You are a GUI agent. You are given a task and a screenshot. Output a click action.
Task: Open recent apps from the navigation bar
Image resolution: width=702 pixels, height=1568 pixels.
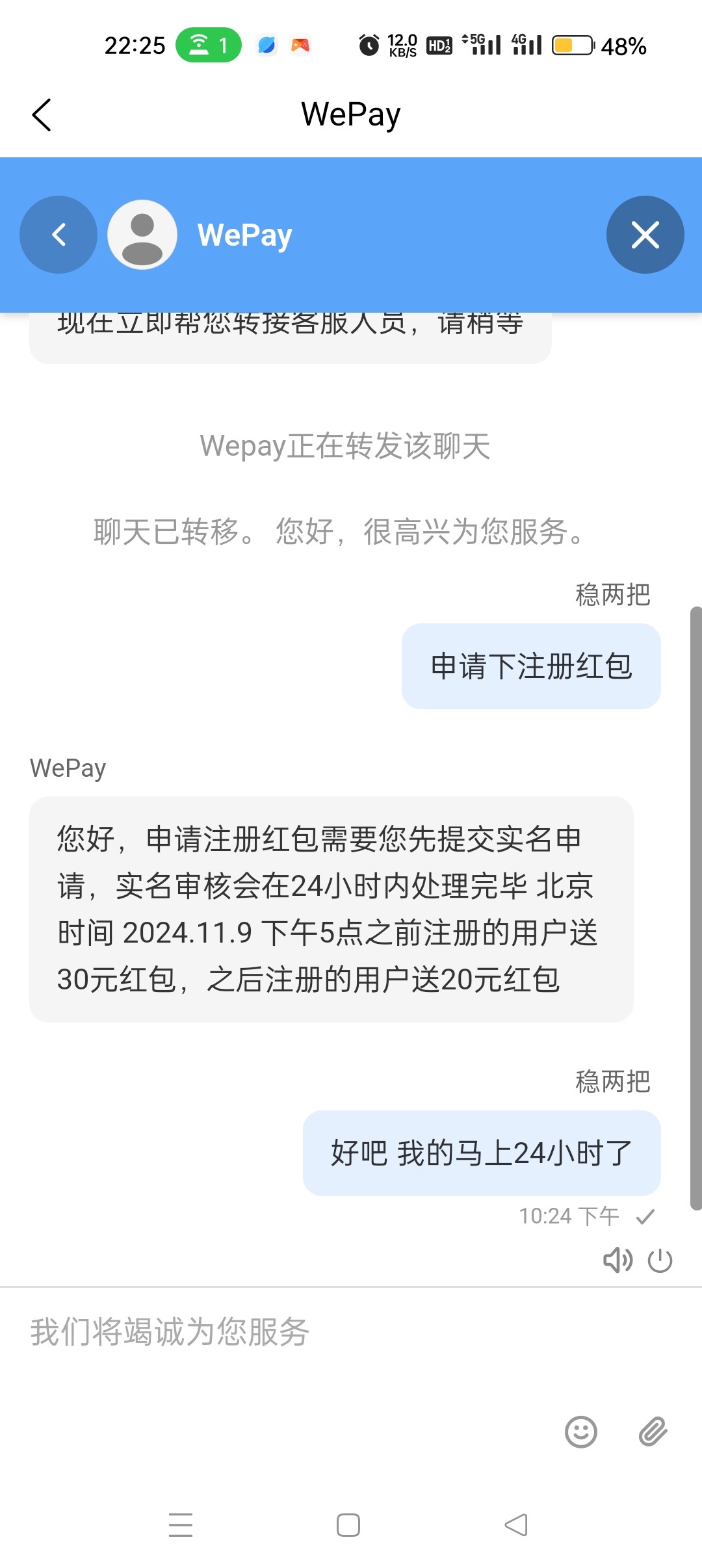click(x=181, y=1524)
